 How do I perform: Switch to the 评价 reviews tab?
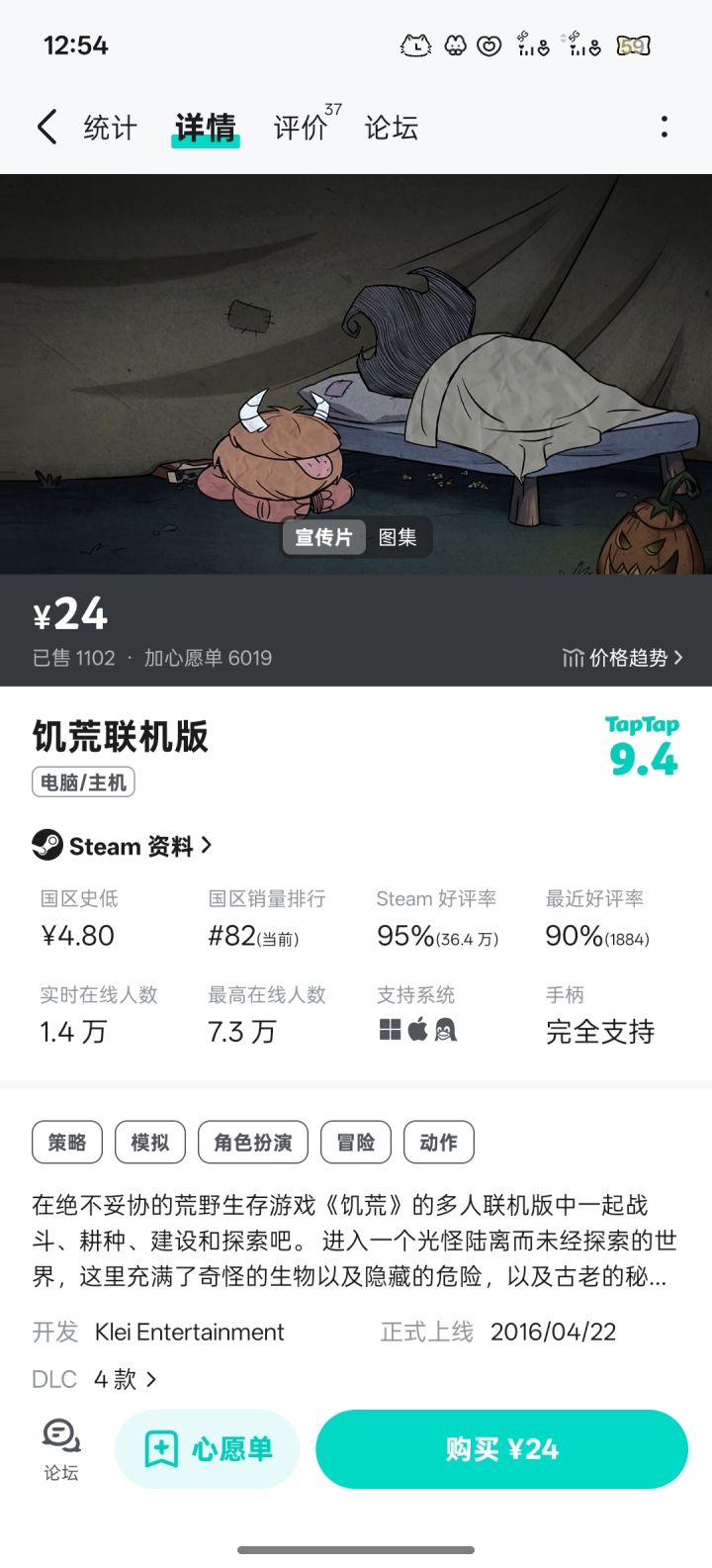(x=300, y=127)
